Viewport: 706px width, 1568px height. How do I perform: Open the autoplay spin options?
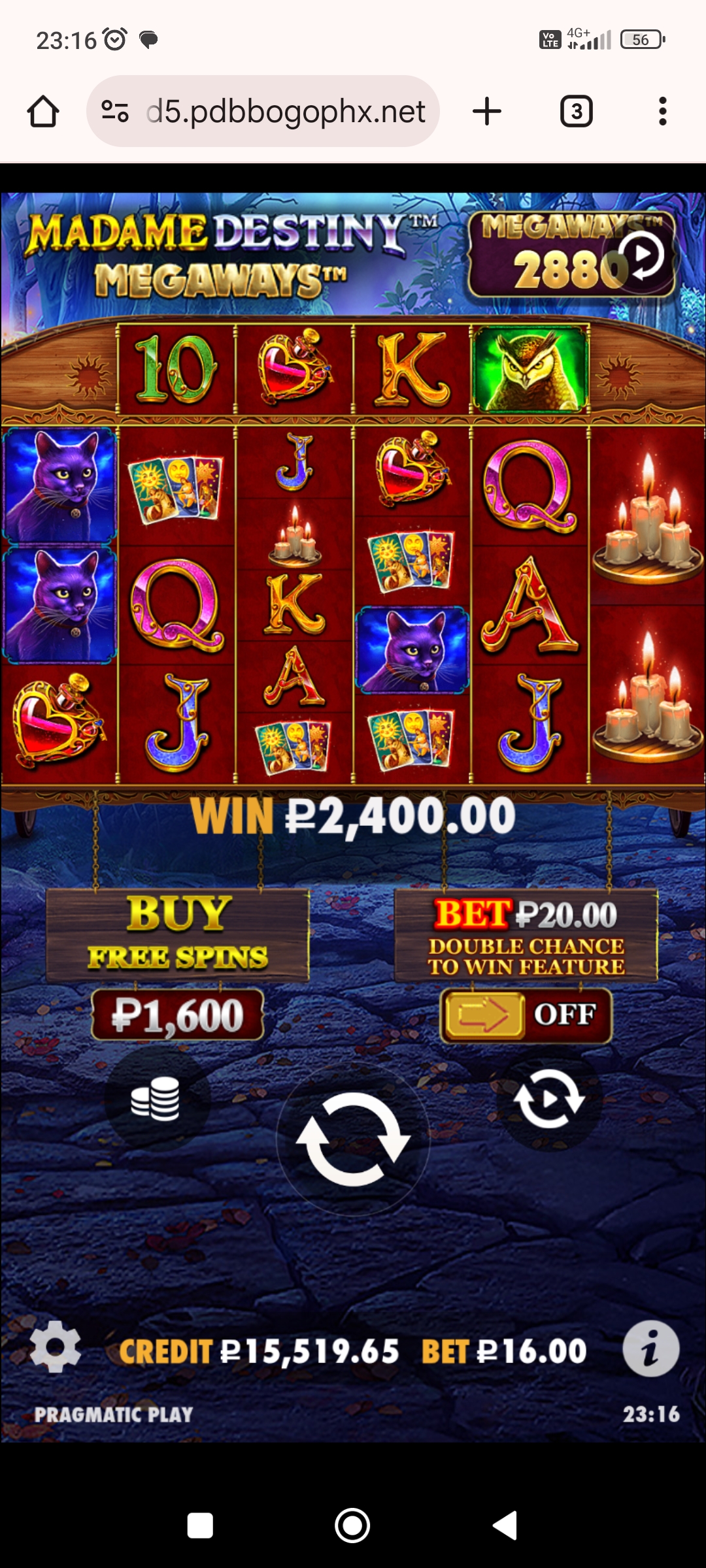point(549,1099)
